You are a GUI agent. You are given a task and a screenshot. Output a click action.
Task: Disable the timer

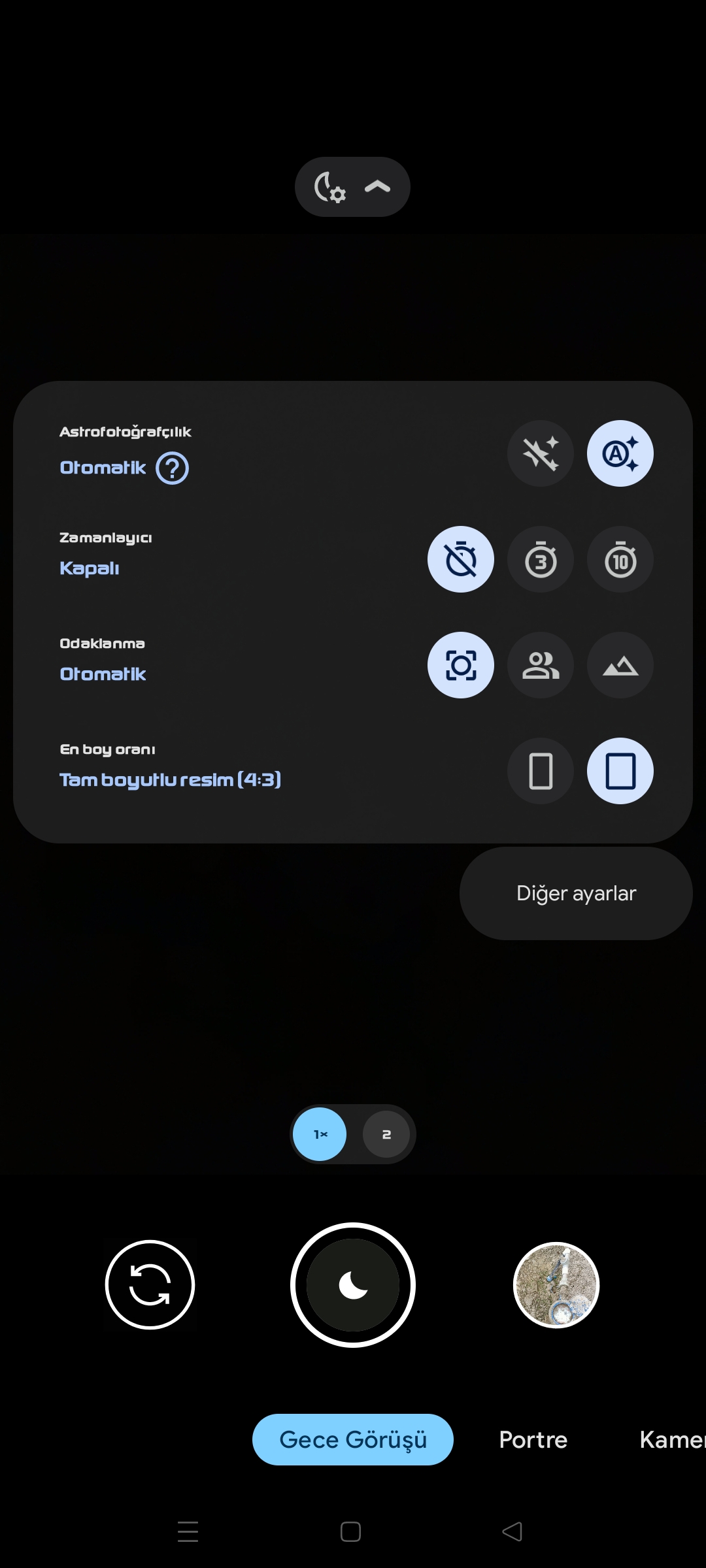pyautogui.click(x=461, y=559)
